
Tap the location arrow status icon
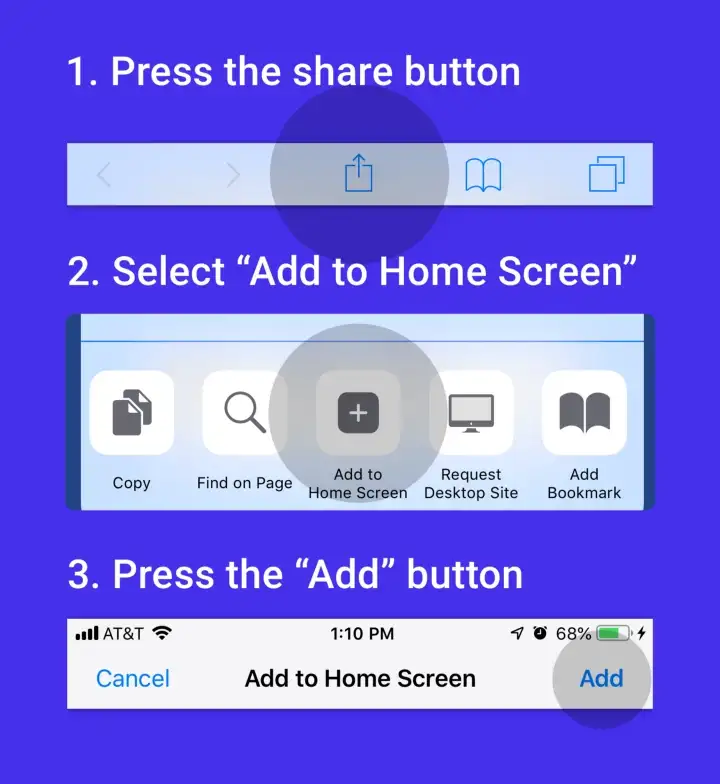point(519,632)
